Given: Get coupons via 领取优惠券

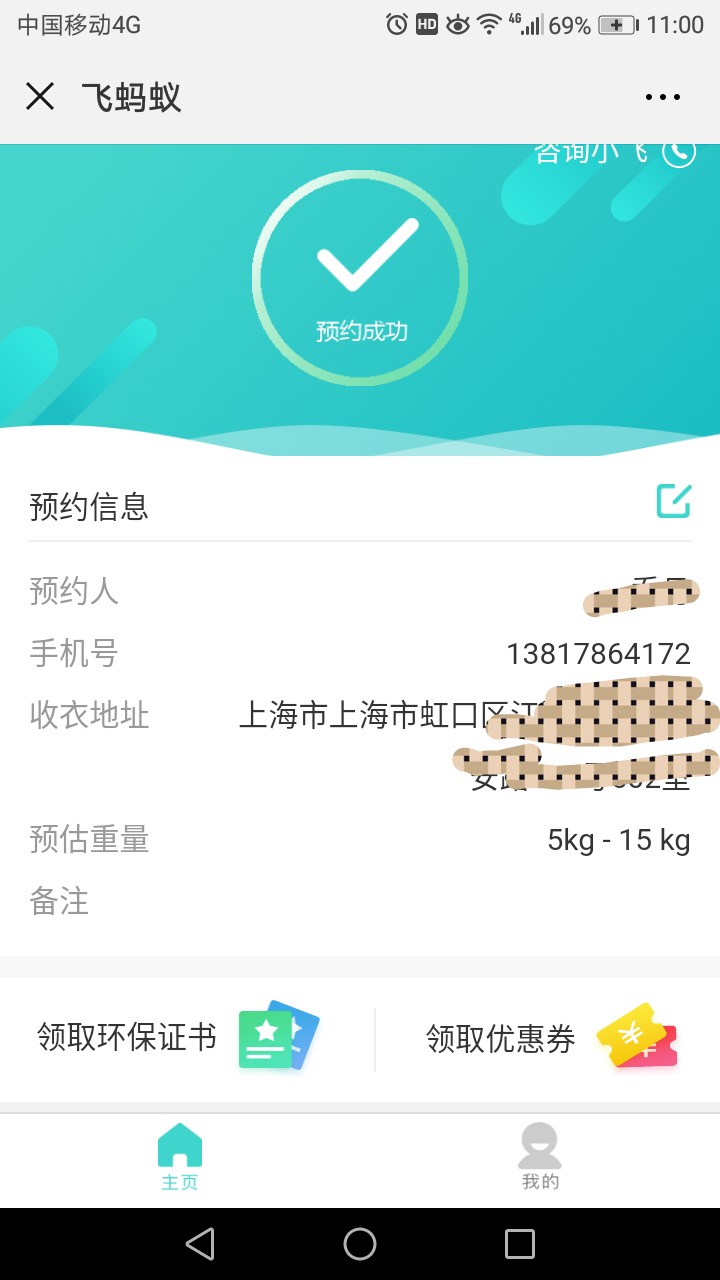Looking at the screenshot, I should (552, 1037).
